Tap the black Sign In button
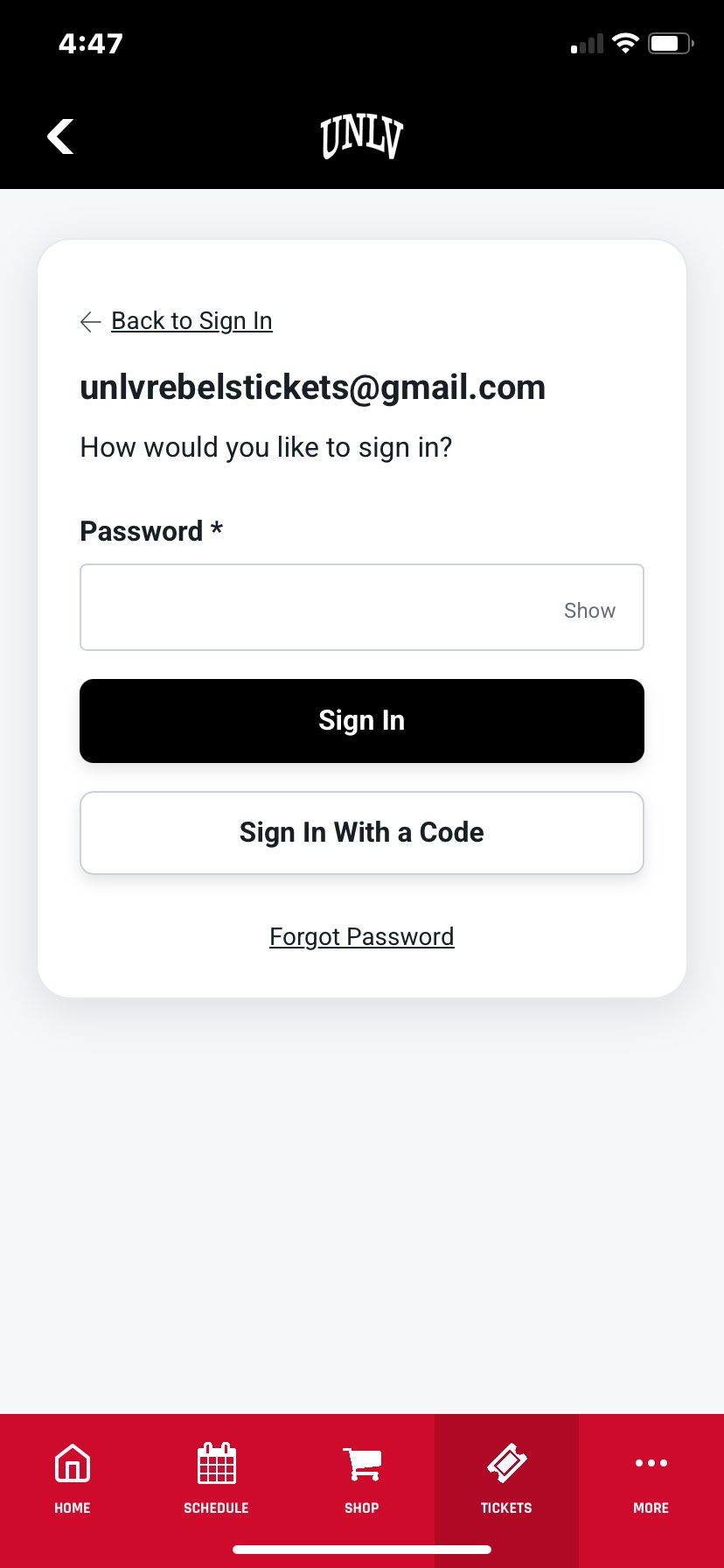The height and width of the screenshot is (1568, 724). click(362, 721)
